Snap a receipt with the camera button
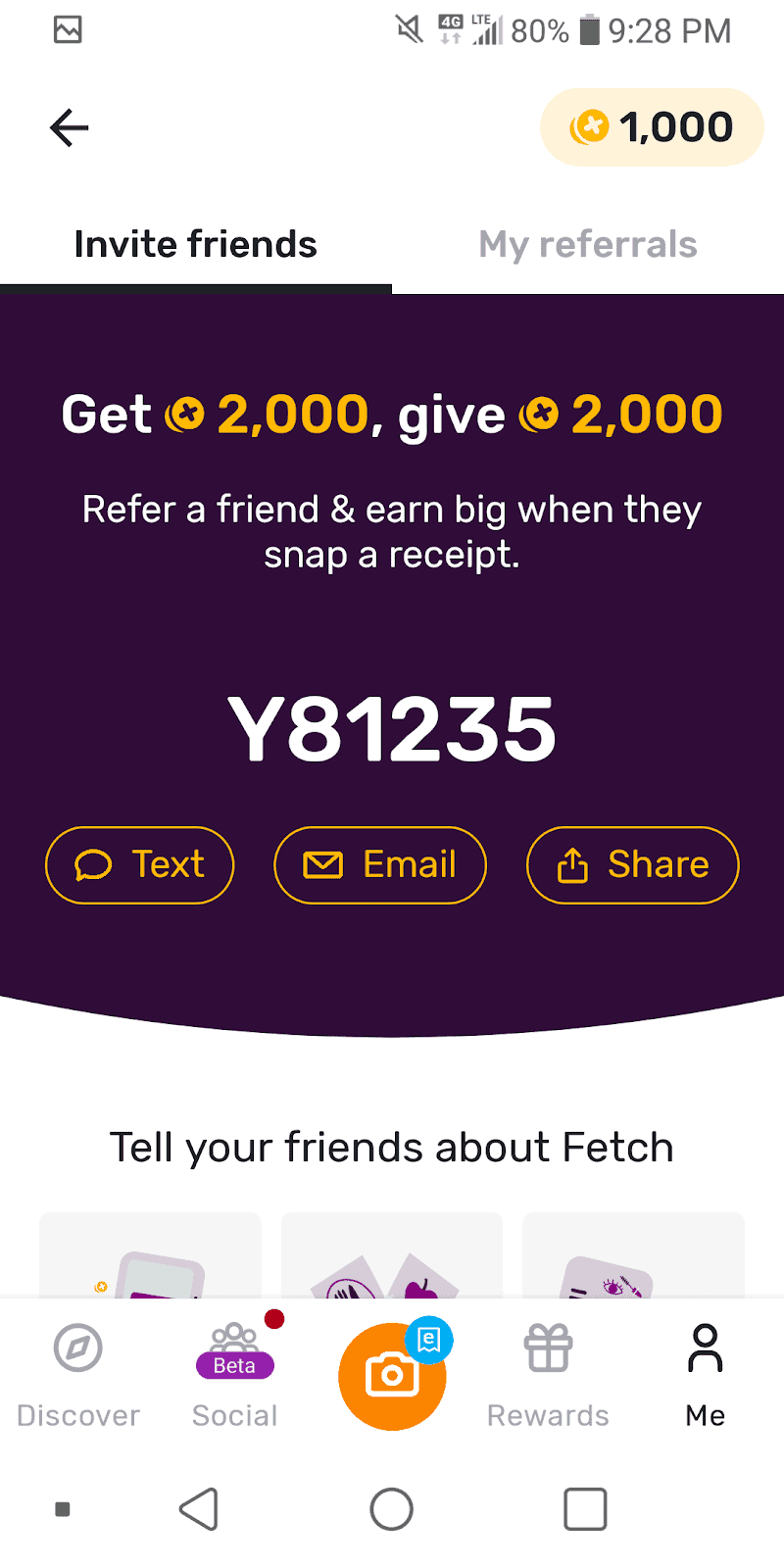 click(392, 1376)
